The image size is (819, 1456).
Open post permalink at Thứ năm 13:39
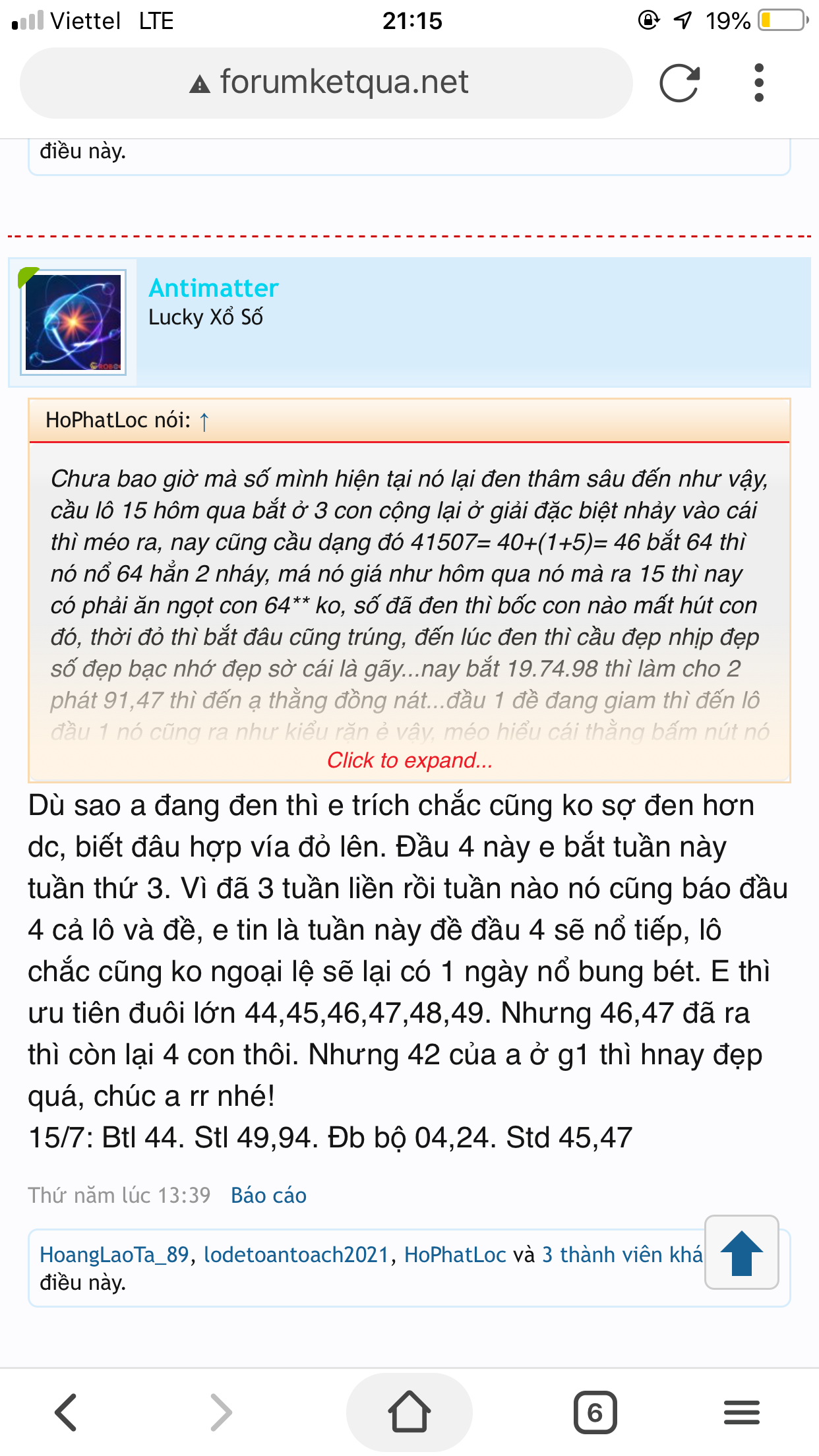(119, 1195)
